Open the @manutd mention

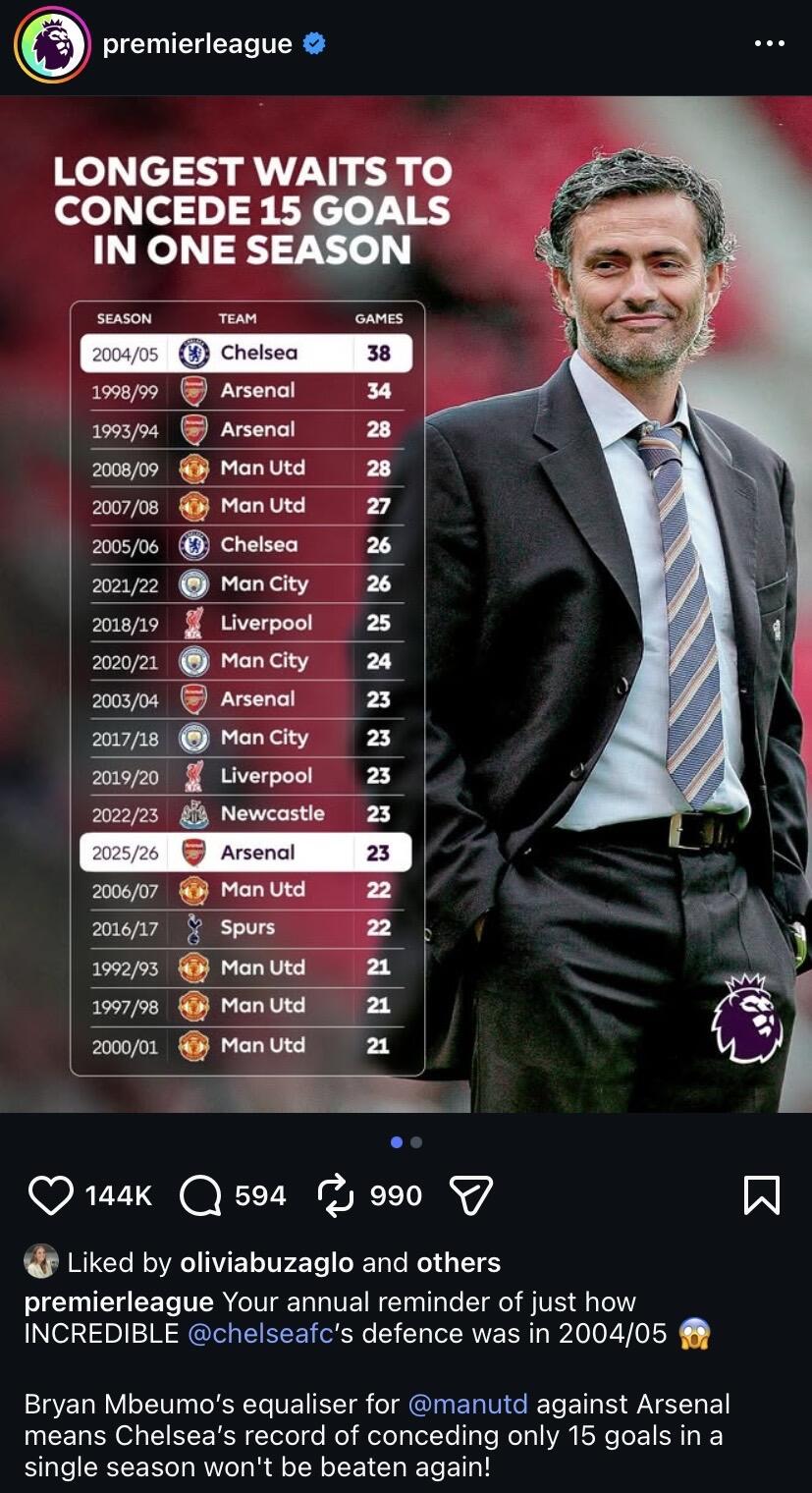point(467,1405)
